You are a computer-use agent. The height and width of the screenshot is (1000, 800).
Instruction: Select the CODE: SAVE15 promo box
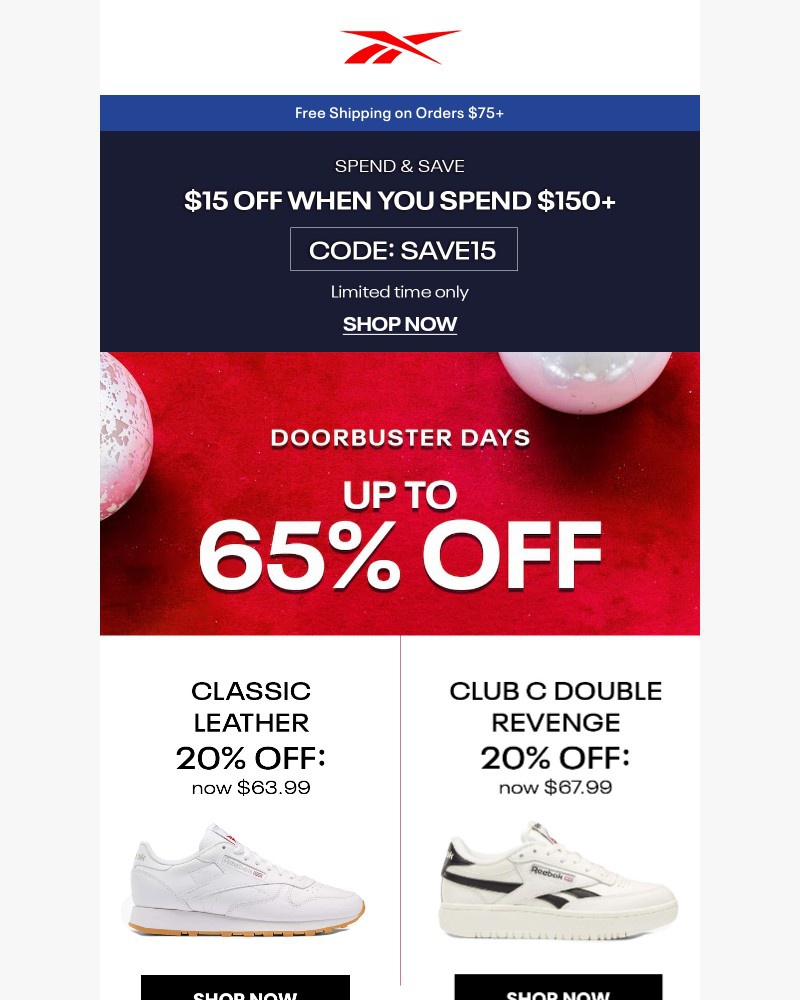403,248
